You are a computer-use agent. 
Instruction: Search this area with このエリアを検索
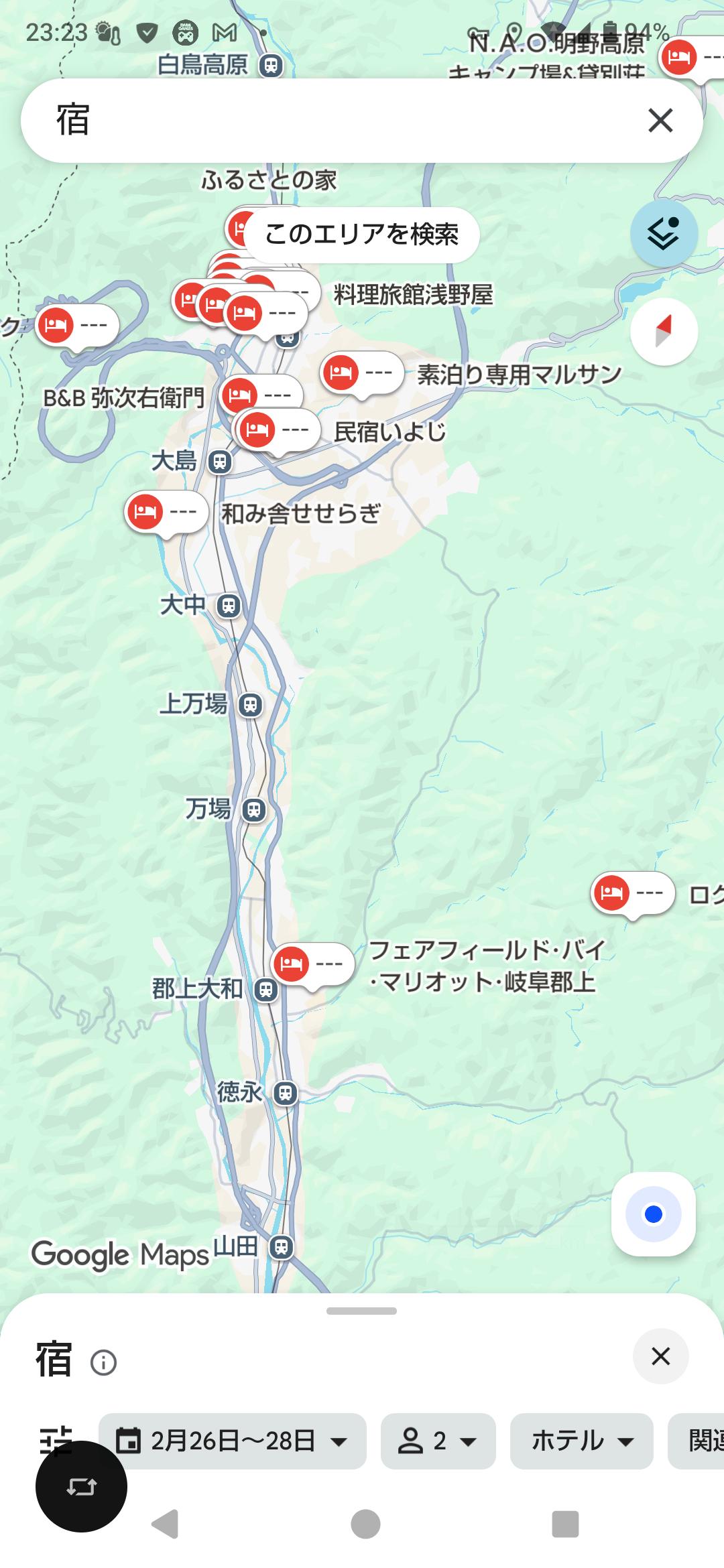pyautogui.click(x=361, y=234)
